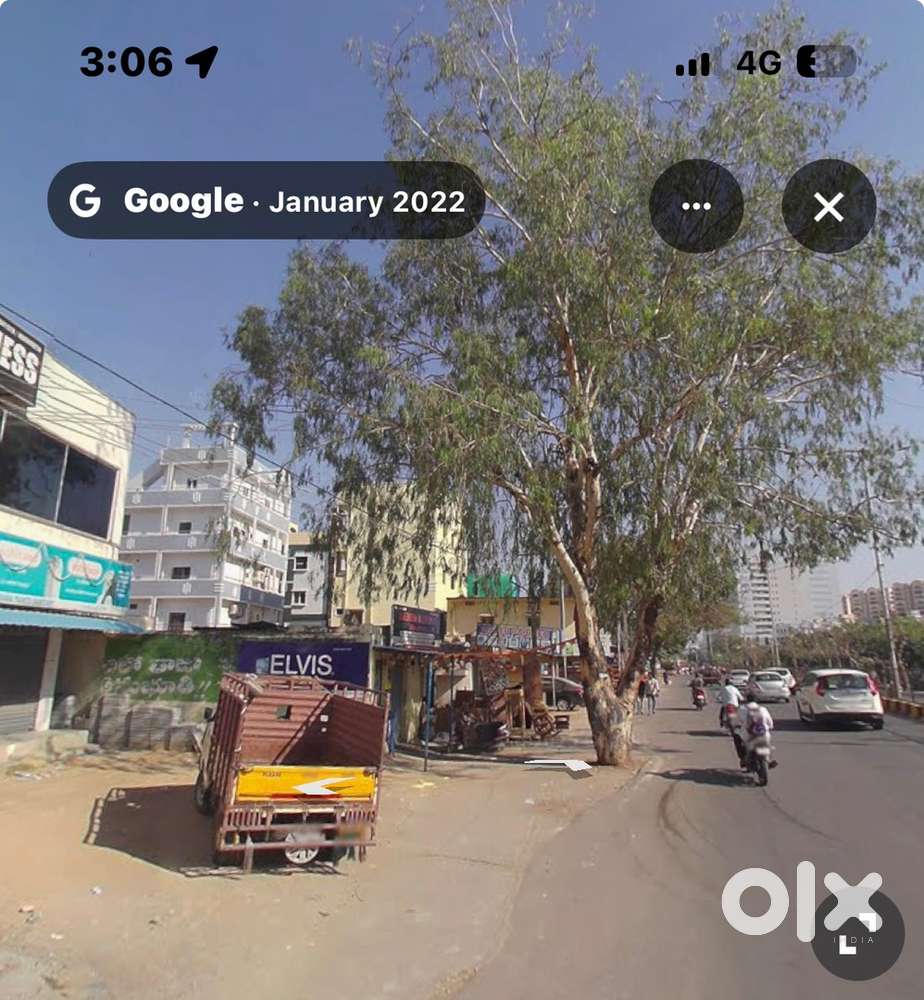
Task: Open the three-dot more options menu
Action: pos(696,206)
